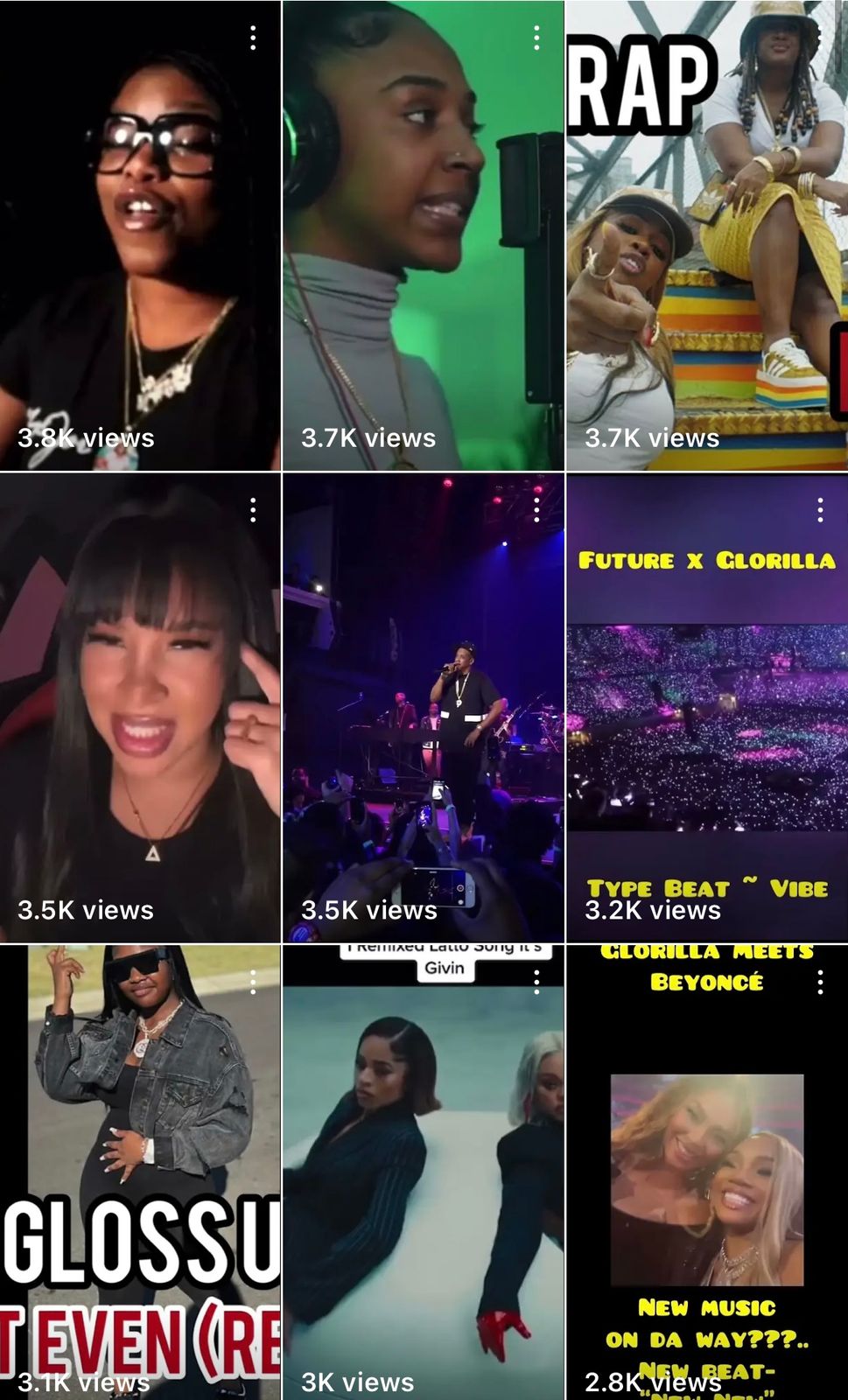
Task: Open options menu on green-screen studio video
Action: point(536,38)
